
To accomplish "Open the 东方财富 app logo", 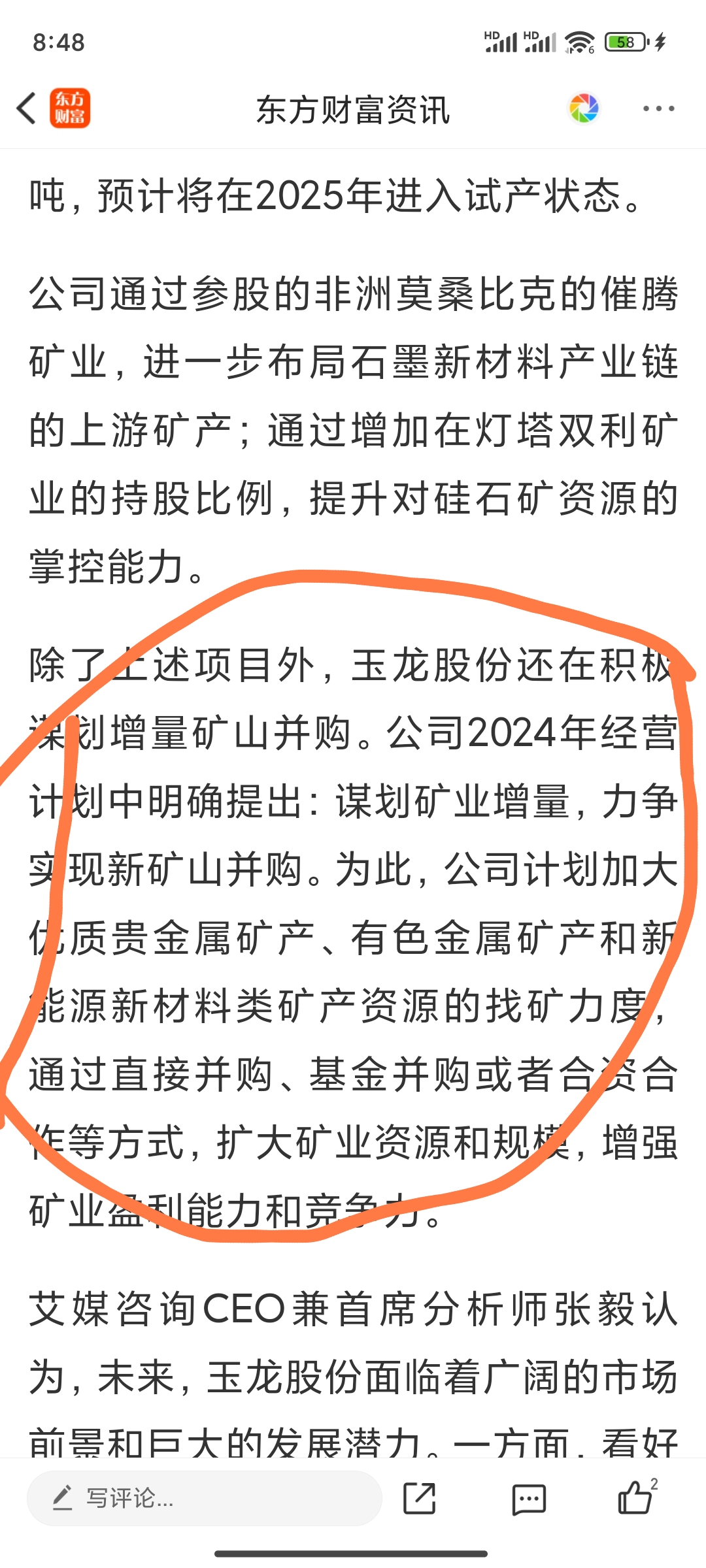I will tap(70, 108).
